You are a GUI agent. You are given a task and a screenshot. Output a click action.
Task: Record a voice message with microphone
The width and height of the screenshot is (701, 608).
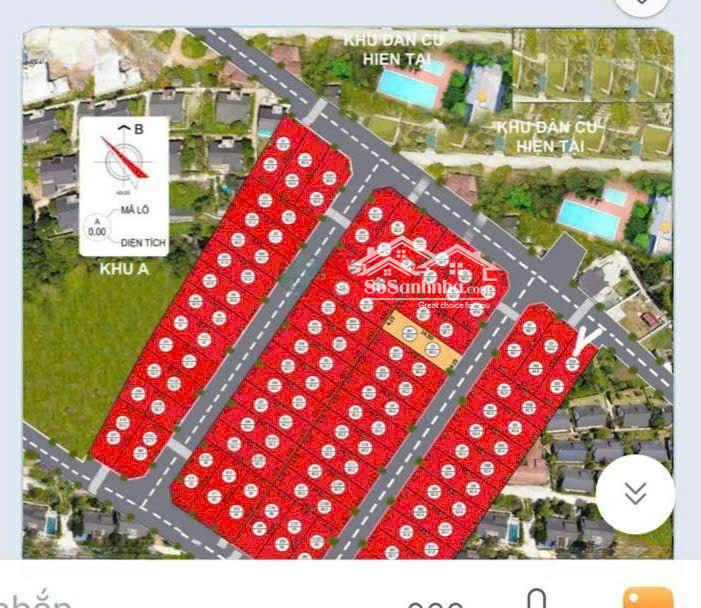tap(537, 600)
